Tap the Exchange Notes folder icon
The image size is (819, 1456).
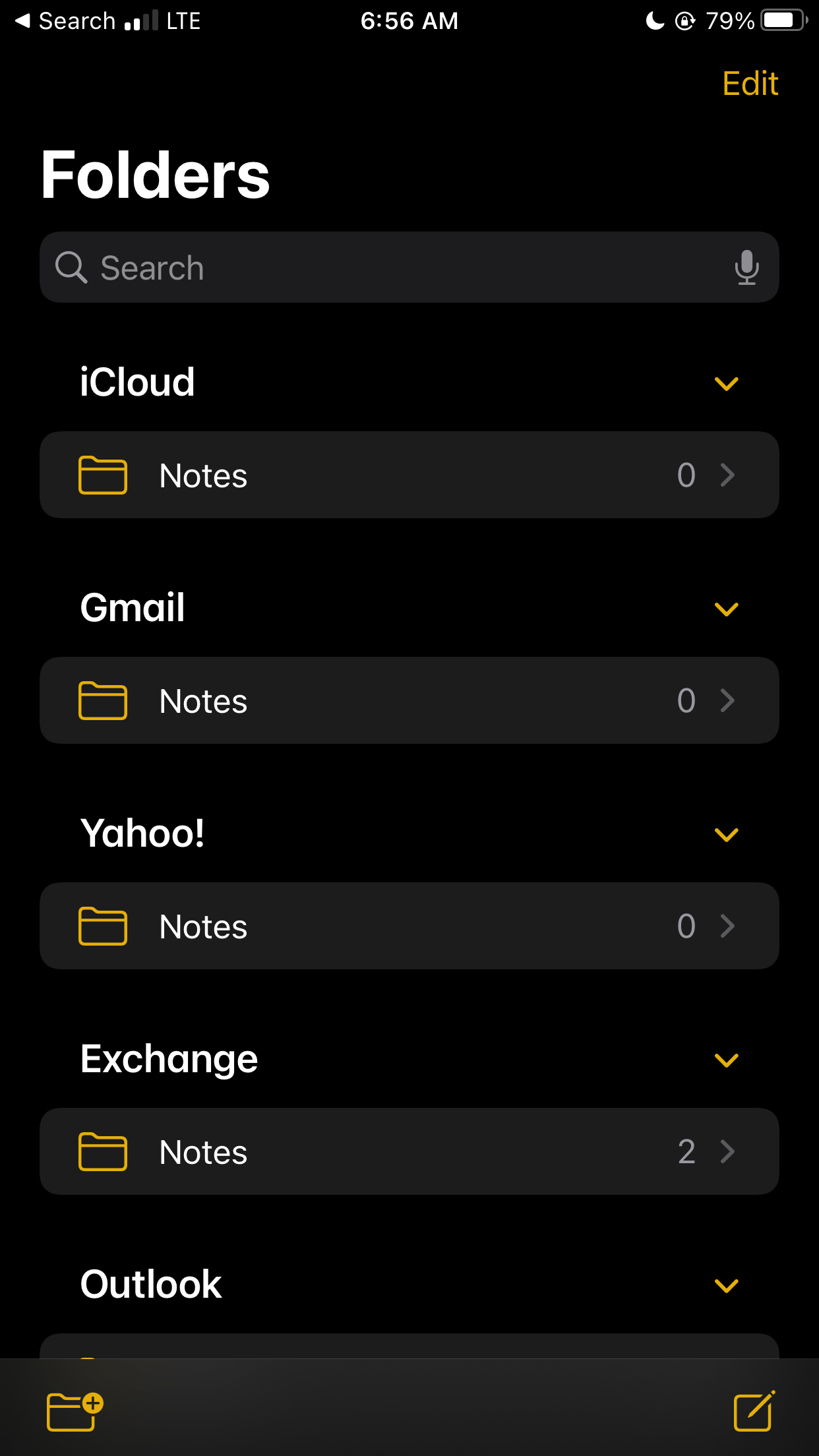pos(103,1151)
